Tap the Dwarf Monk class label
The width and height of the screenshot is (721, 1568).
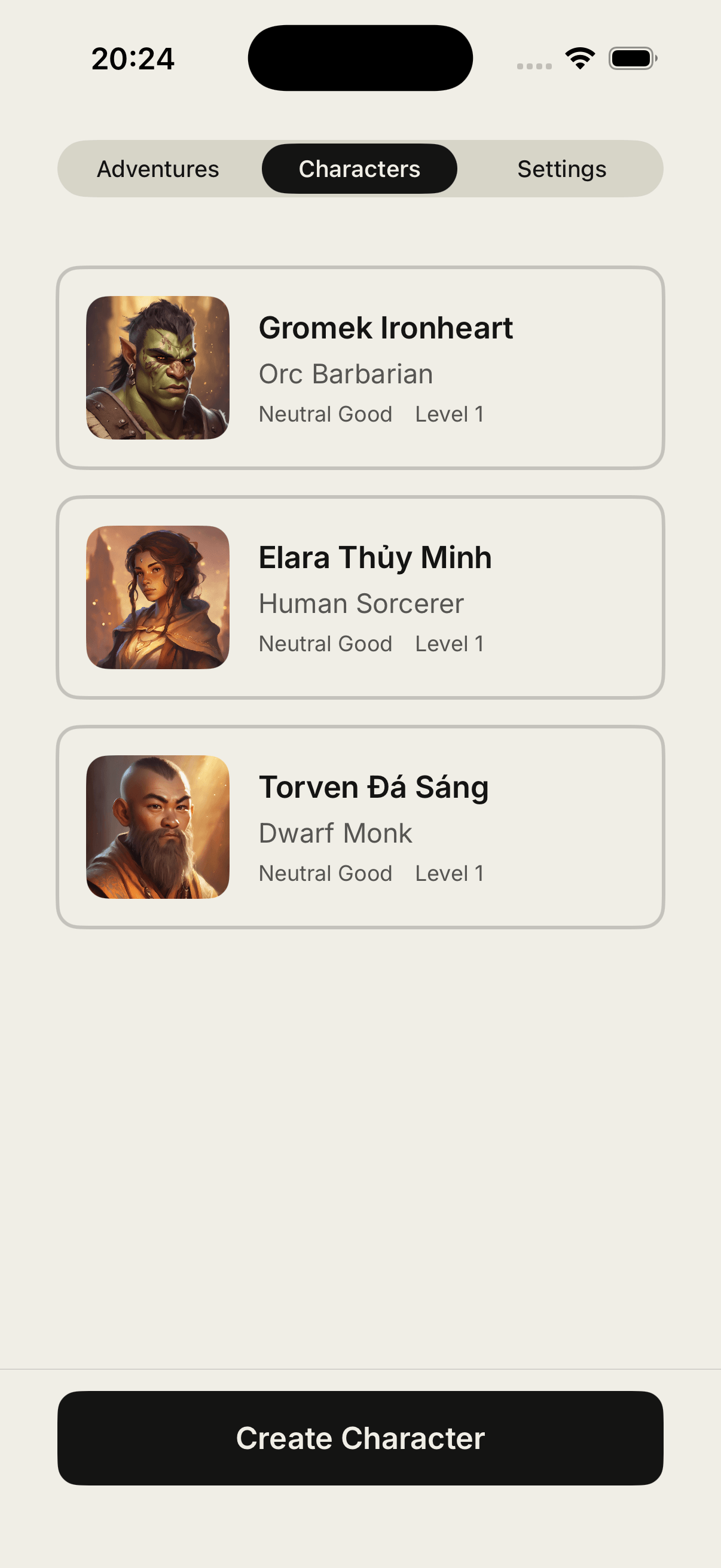click(x=335, y=832)
